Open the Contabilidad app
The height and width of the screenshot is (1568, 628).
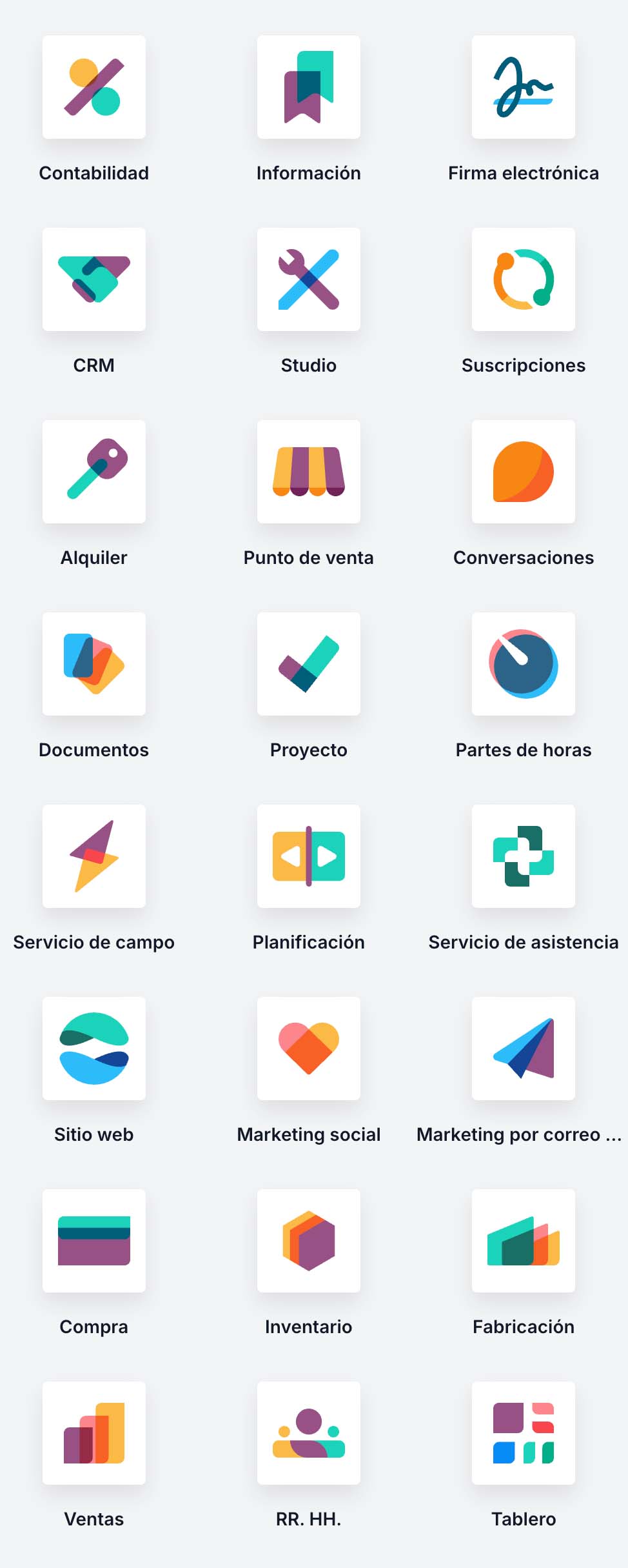coord(94,87)
